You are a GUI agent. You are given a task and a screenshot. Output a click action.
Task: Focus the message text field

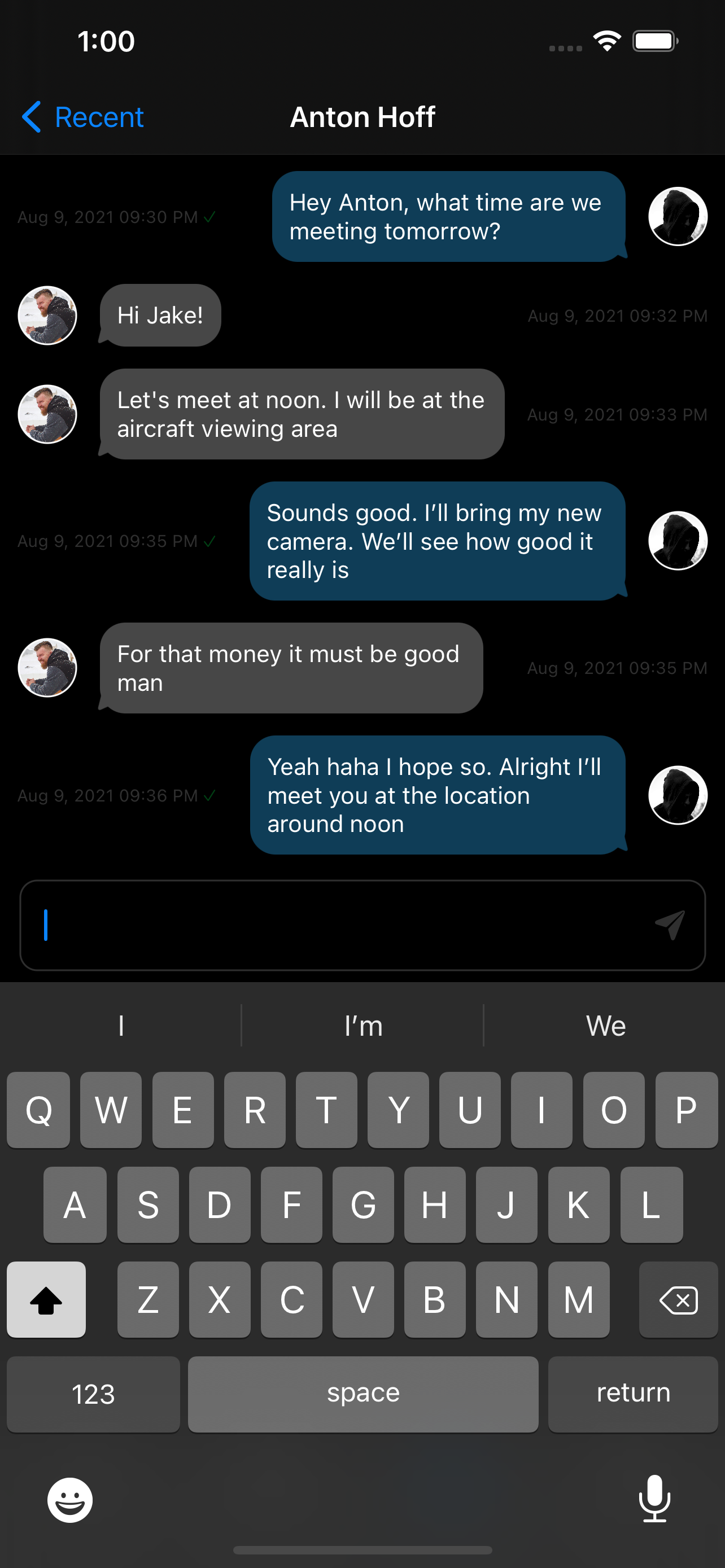point(341,925)
